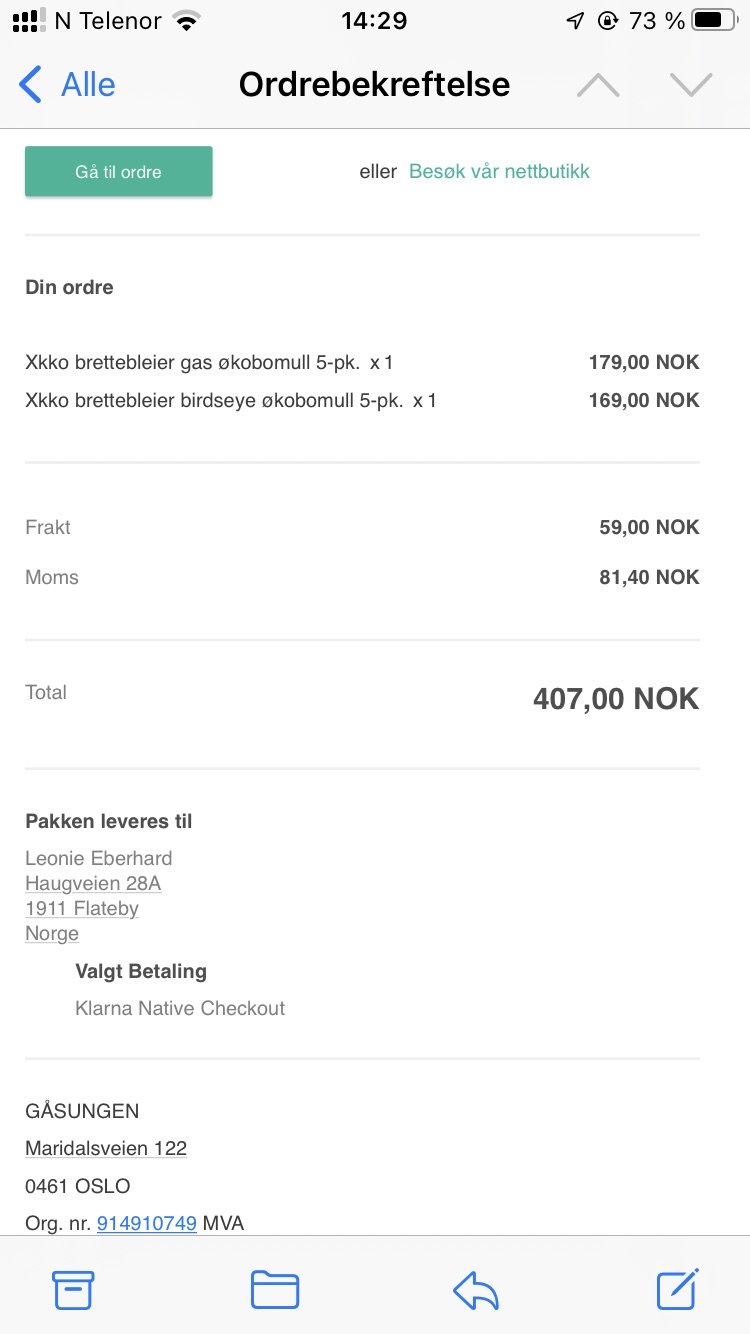Archive this email
This screenshot has width=750, height=1334.
point(73,1290)
